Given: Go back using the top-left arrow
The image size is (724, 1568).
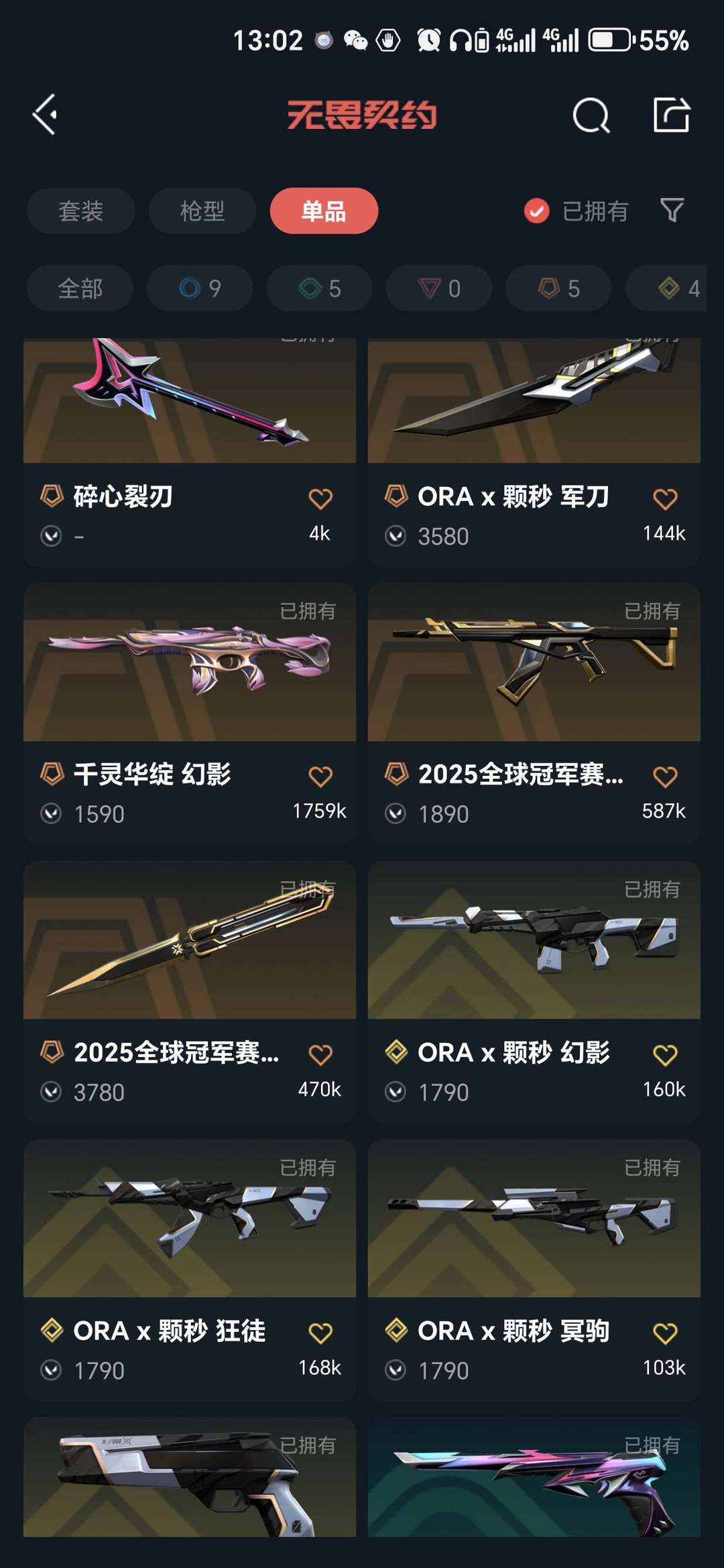Looking at the screenshot, I should pyautogui.click(x=45, y=115).
